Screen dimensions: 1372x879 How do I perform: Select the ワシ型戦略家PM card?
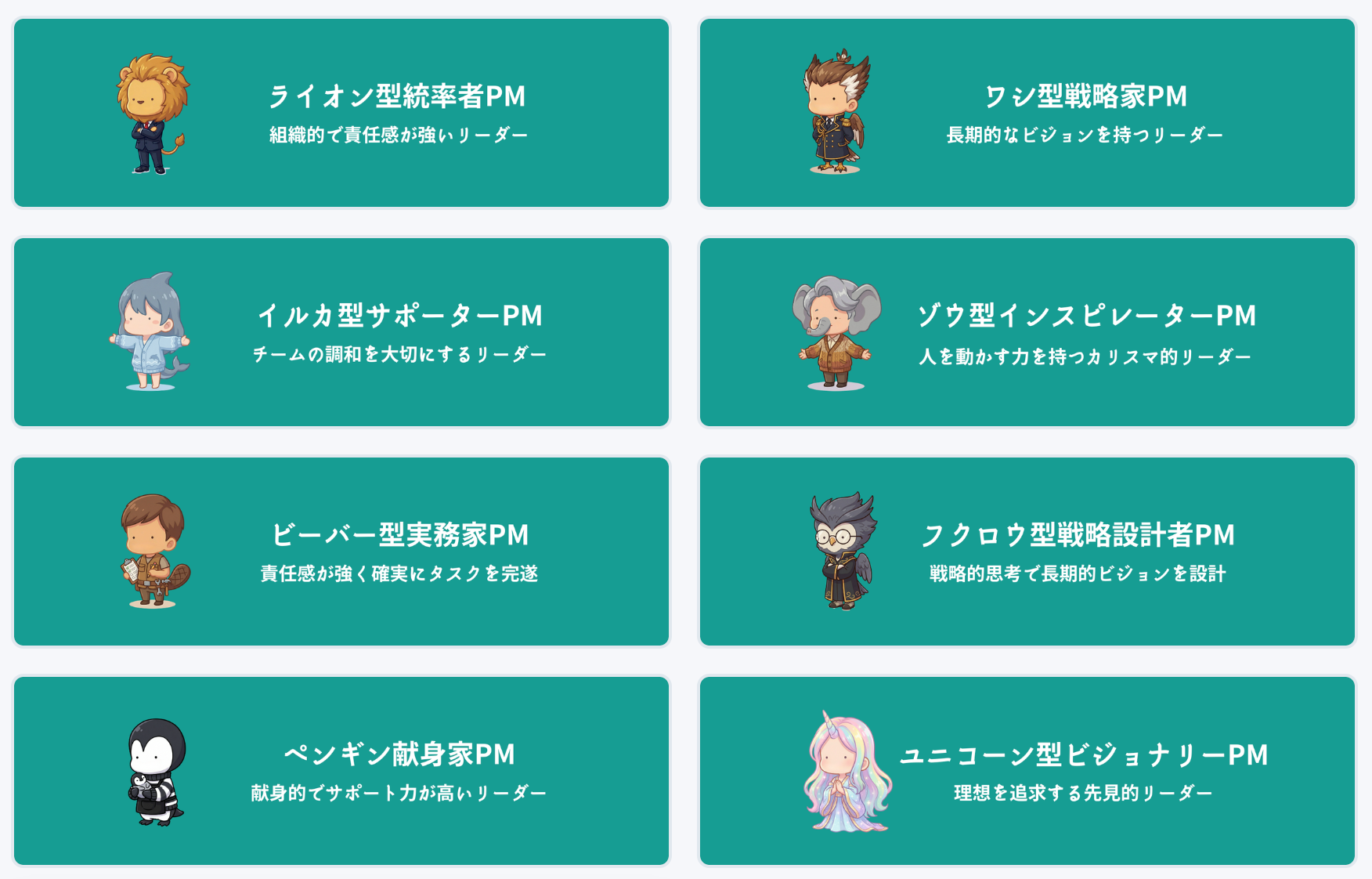tap(1027, 113)
